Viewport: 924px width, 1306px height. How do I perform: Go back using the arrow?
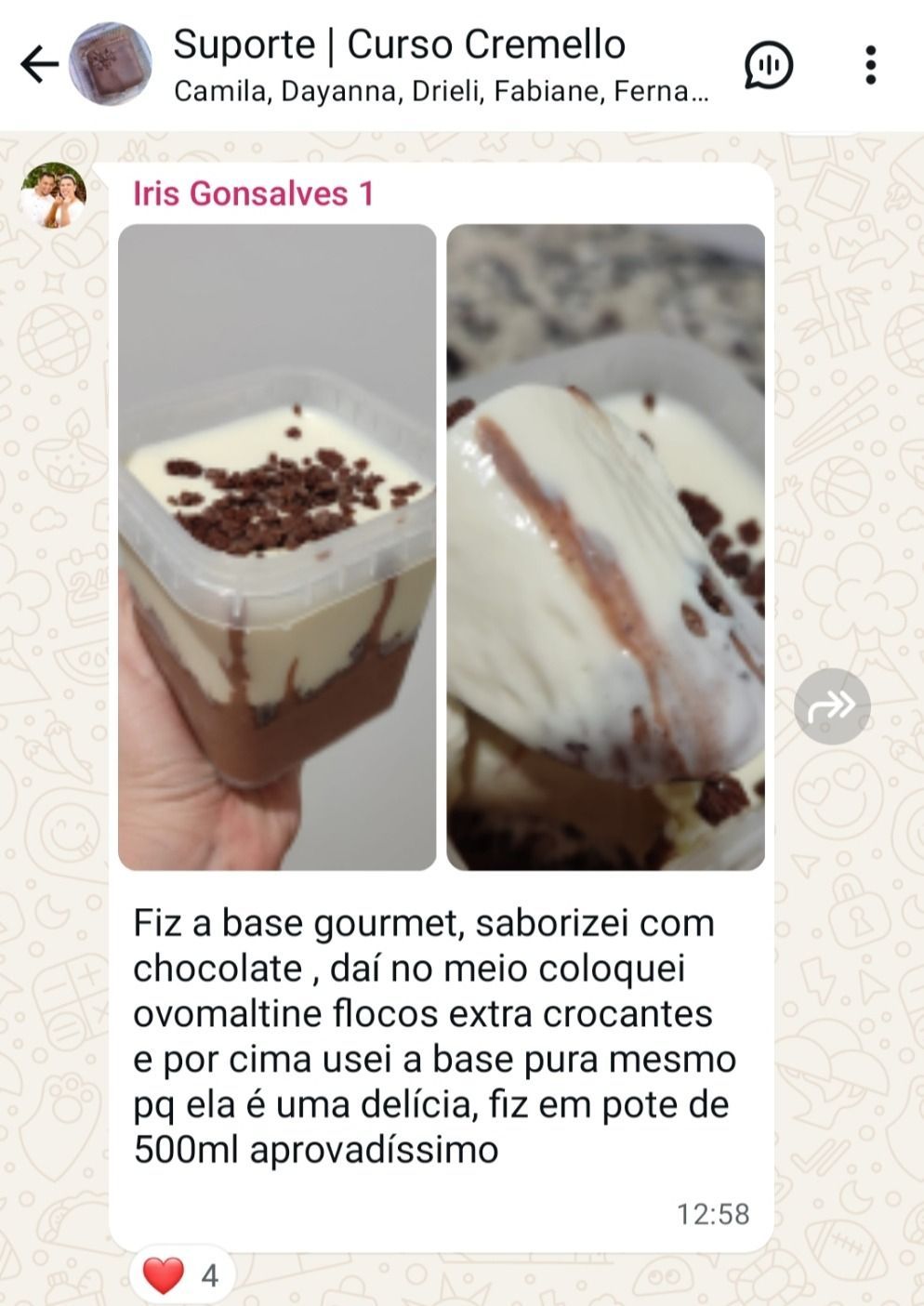click(39, 64)
